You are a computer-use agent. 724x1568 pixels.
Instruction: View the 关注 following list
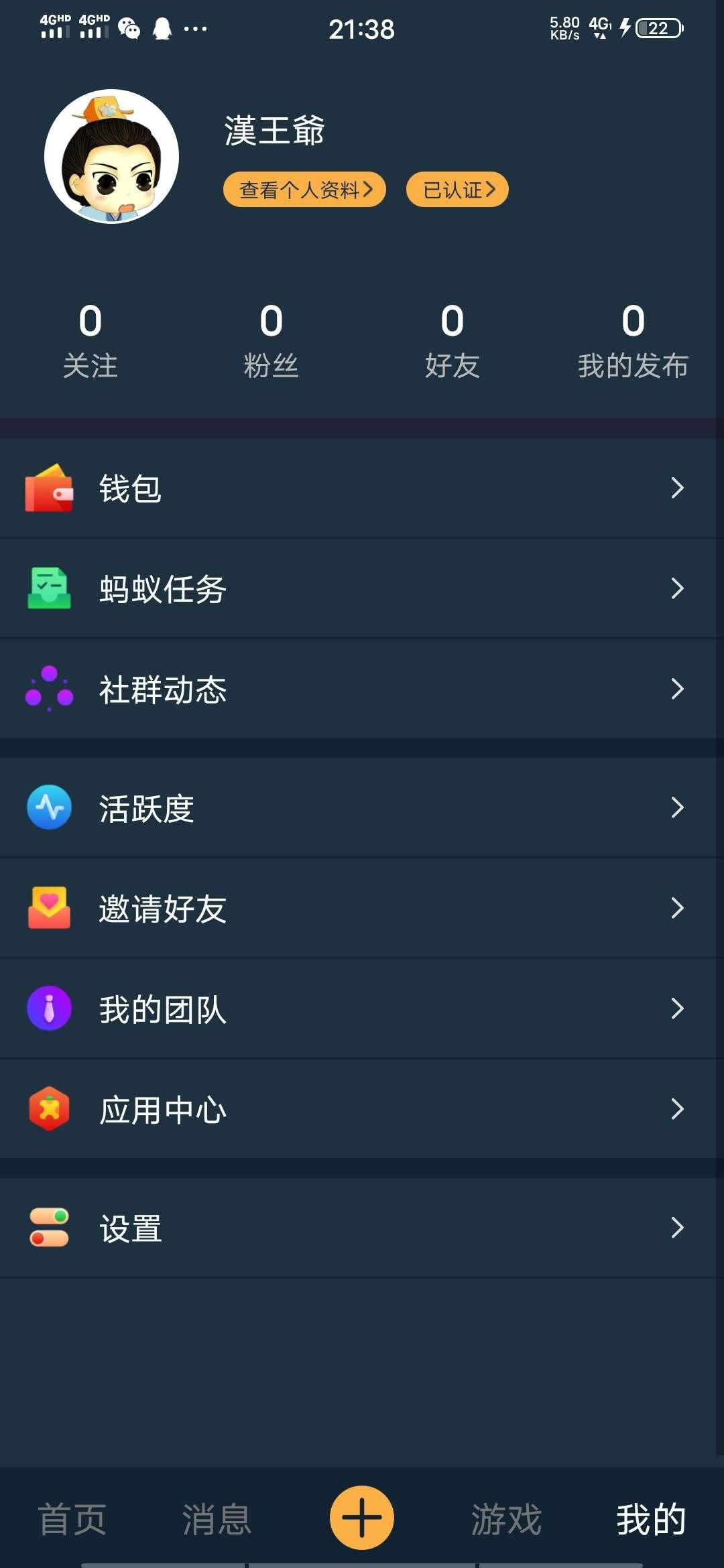pos(90,340)
